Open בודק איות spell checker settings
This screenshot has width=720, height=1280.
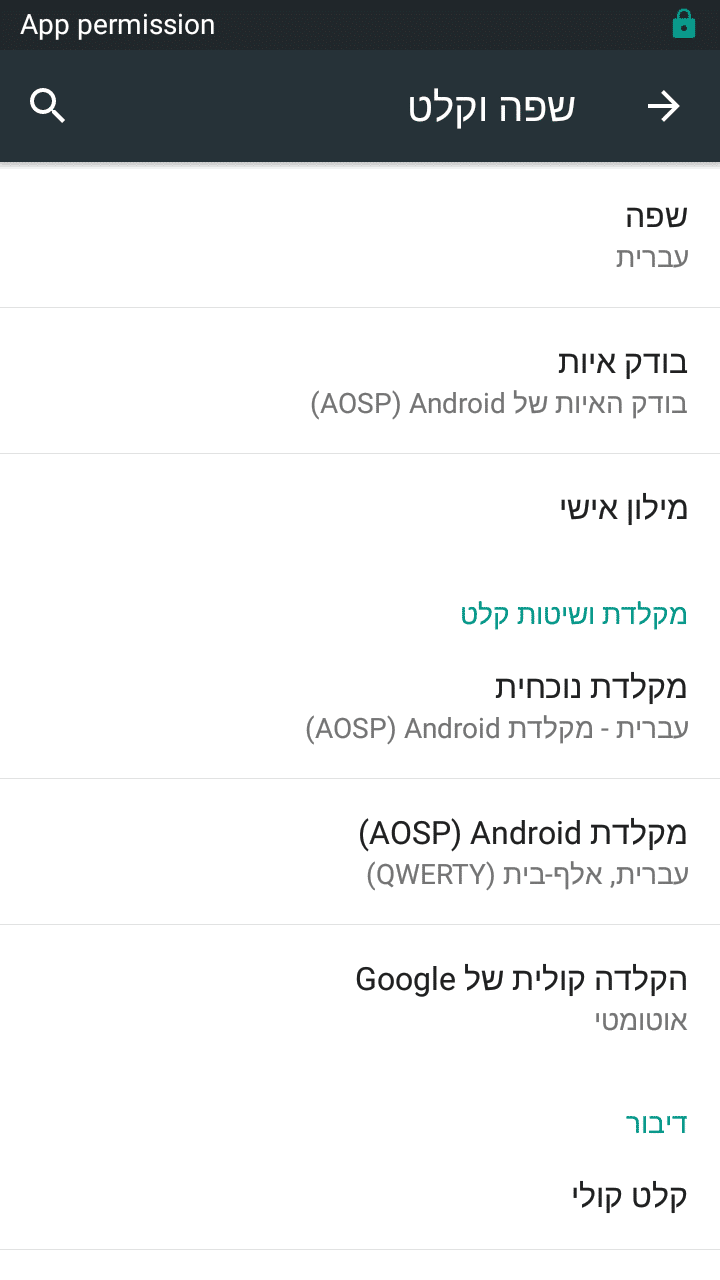(x=360, y=381)
